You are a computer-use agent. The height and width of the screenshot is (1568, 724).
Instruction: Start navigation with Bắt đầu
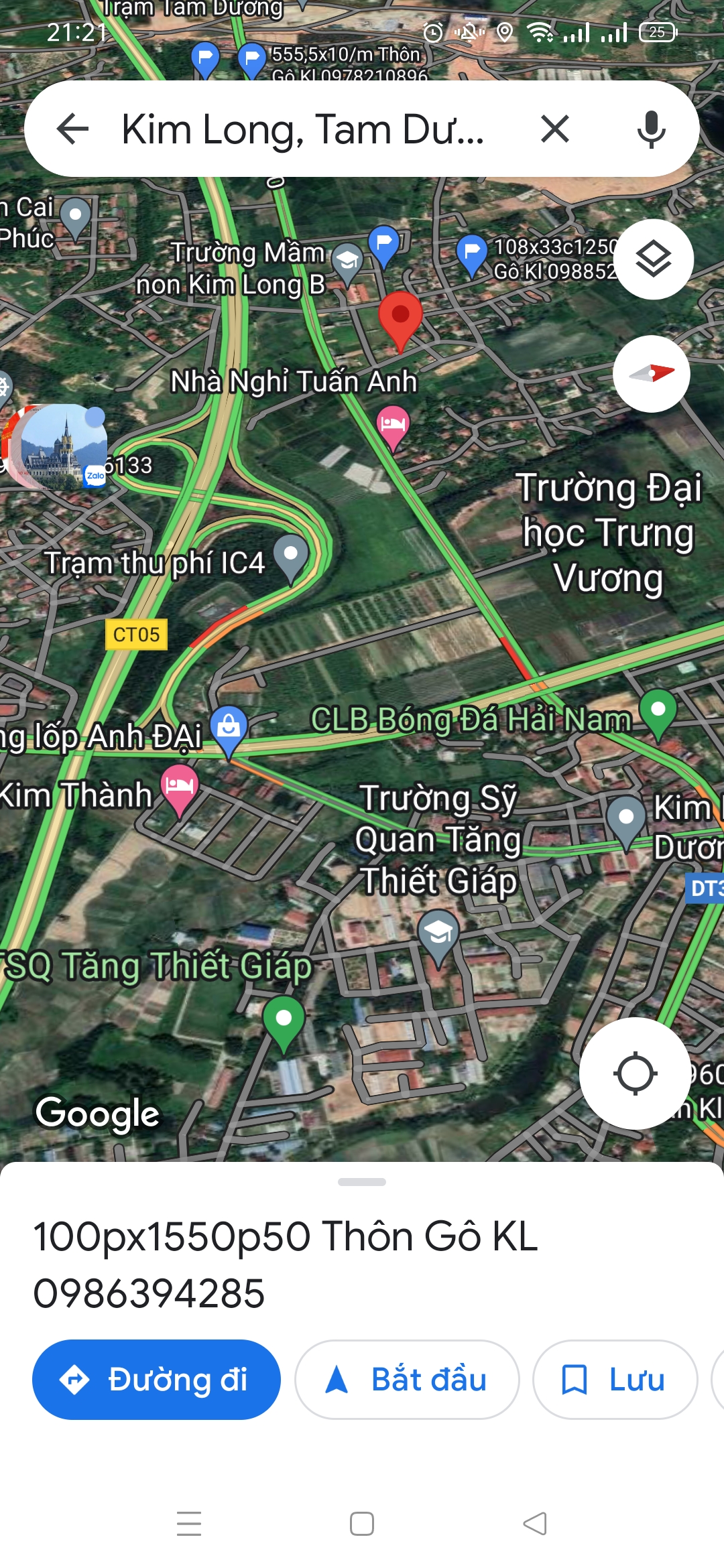coord(407,1380)
